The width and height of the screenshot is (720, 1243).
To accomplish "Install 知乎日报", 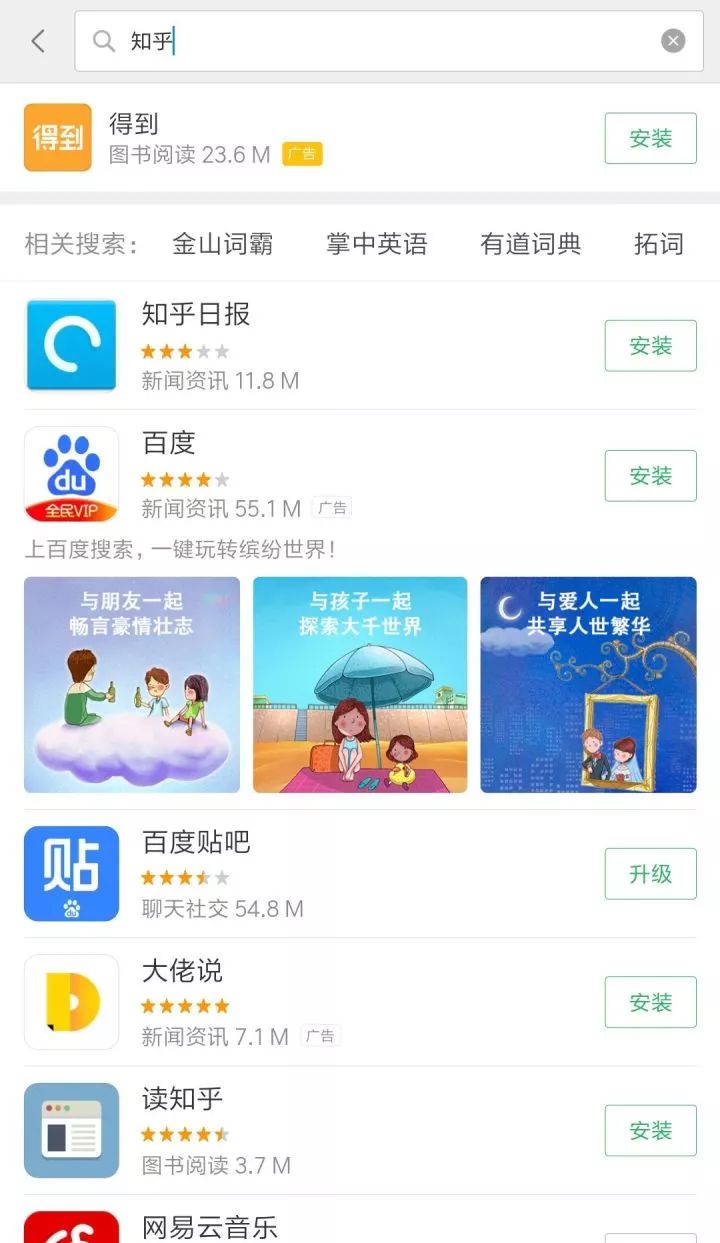I will point(650,346).
